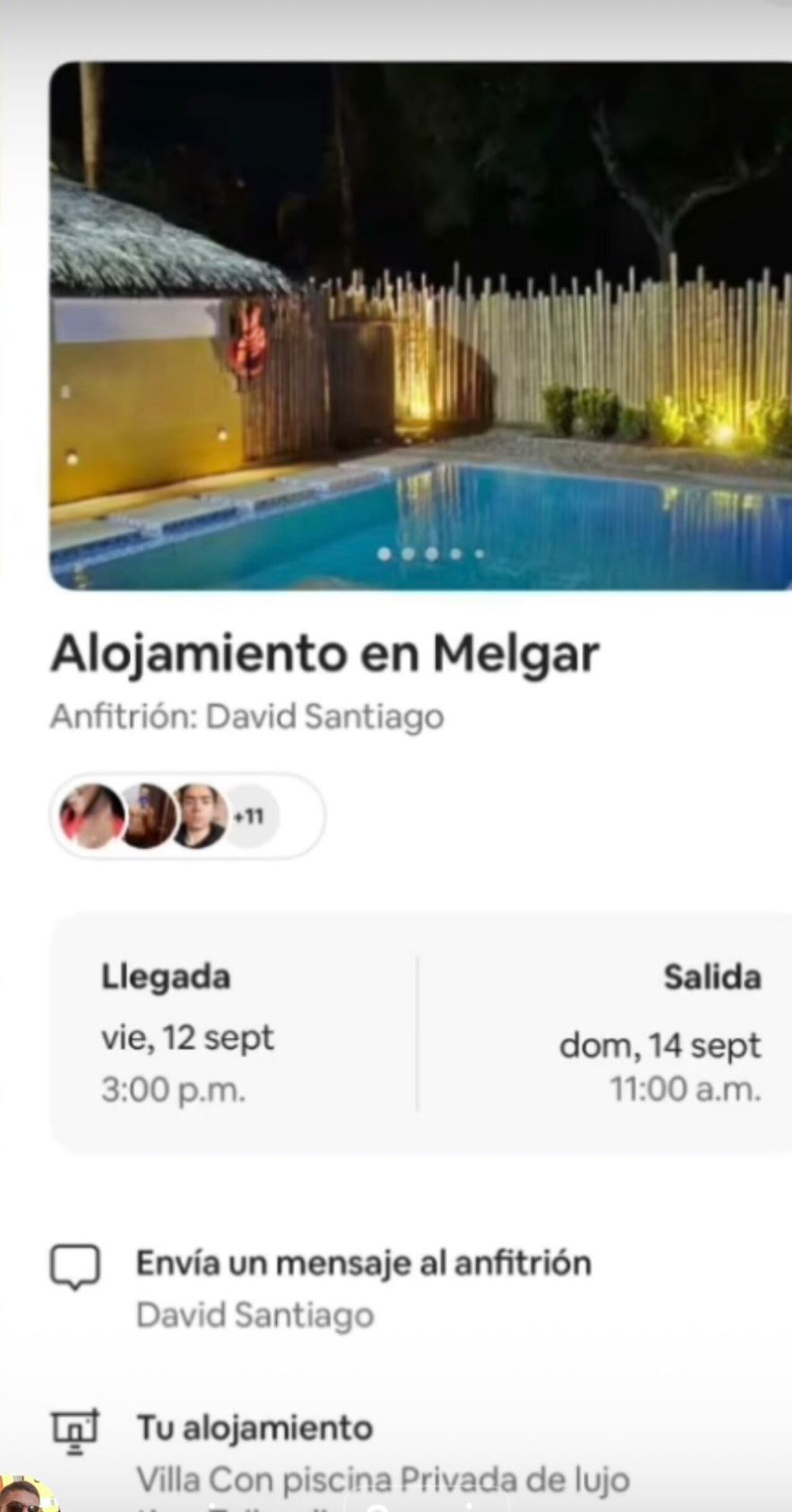This screenshot has height=1512, width=792.
Task: View the guest list with +11
Action: (187, 816)
